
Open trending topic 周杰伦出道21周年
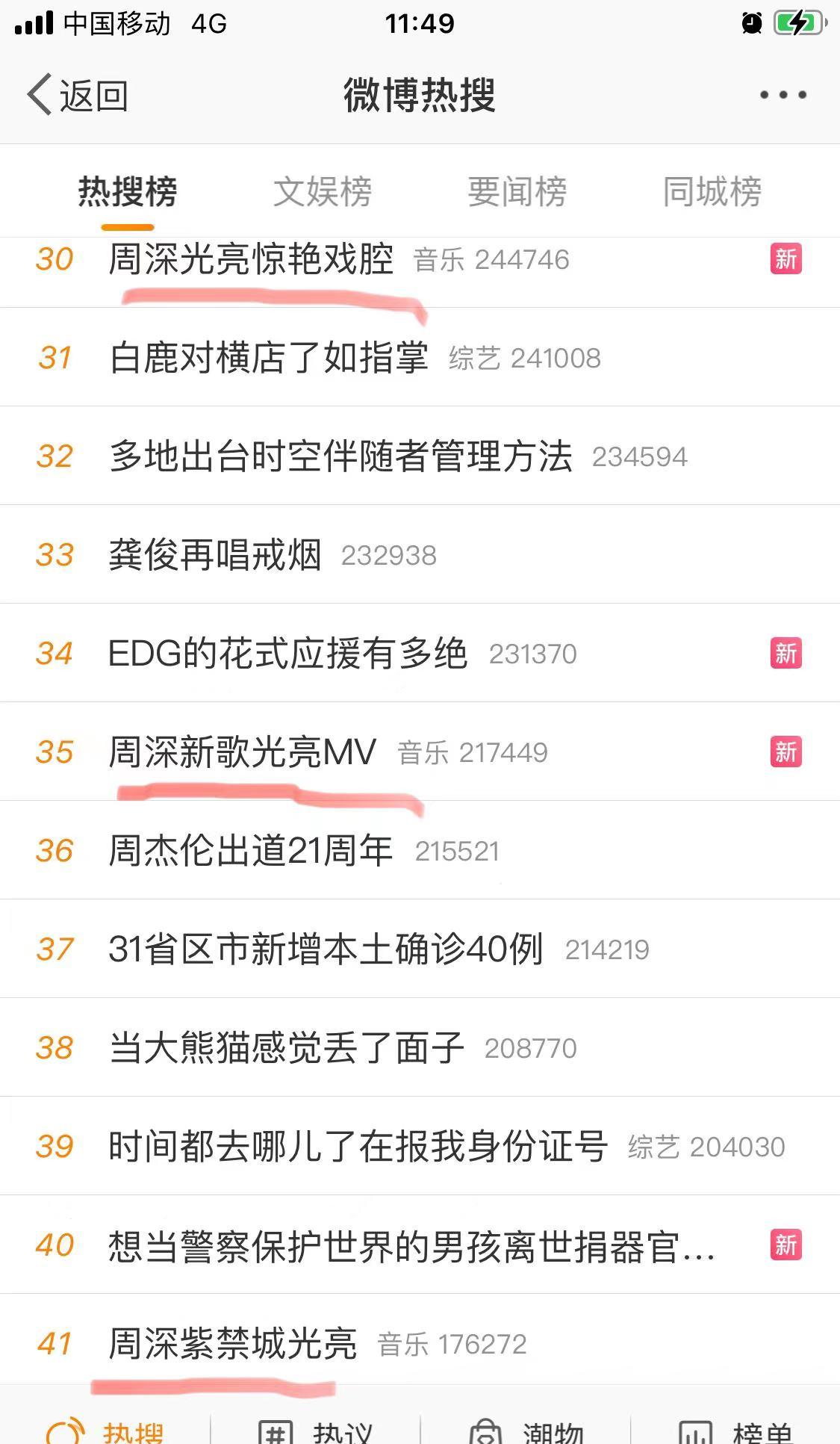[420, 850]
